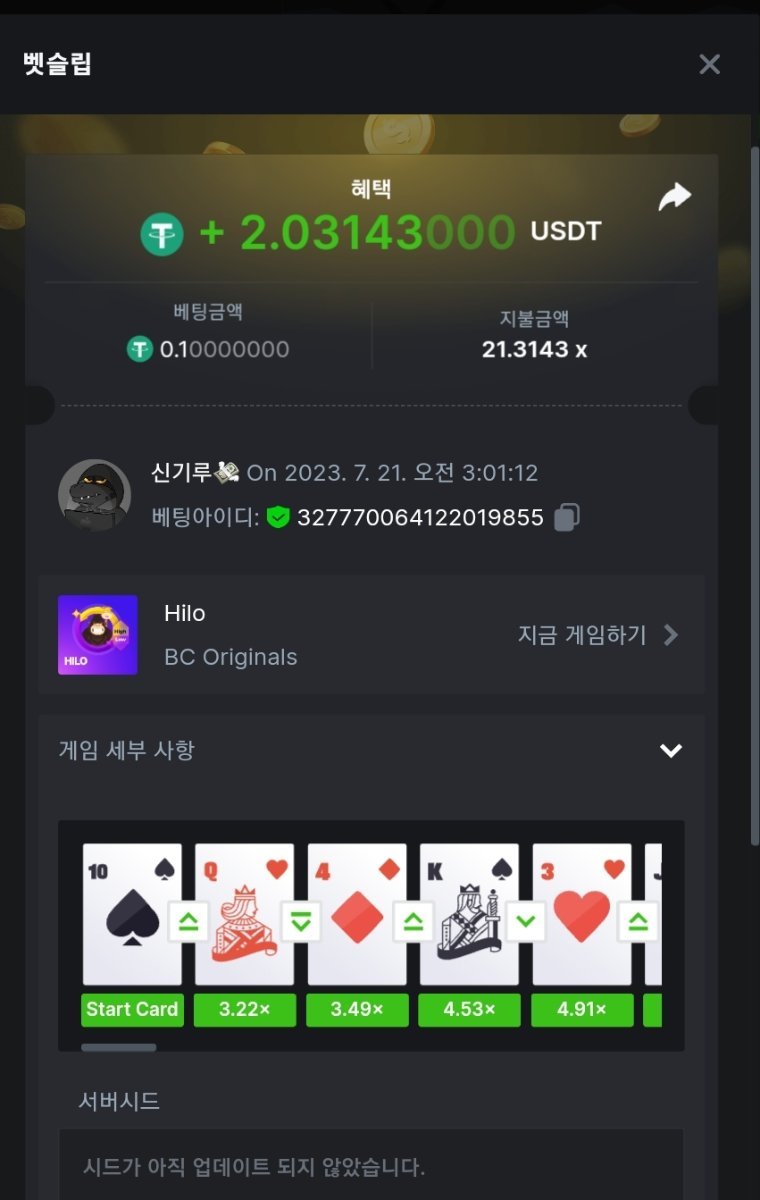Close the 벳슬립 bet slip dialog
Screen dimensions: 760x1200
pos(709,65)
